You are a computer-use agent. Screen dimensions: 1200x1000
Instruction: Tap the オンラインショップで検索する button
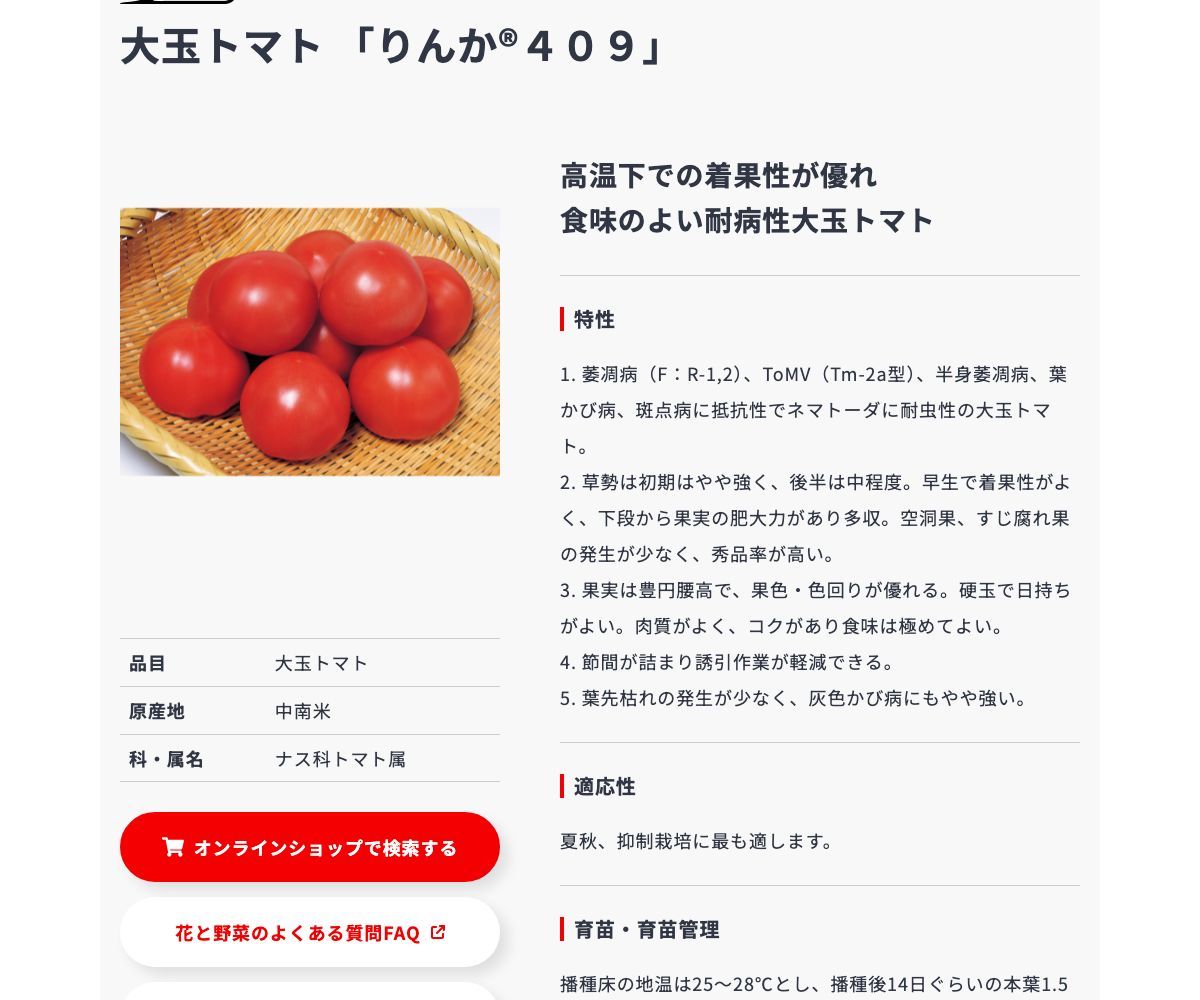click(x=310, y=847)
